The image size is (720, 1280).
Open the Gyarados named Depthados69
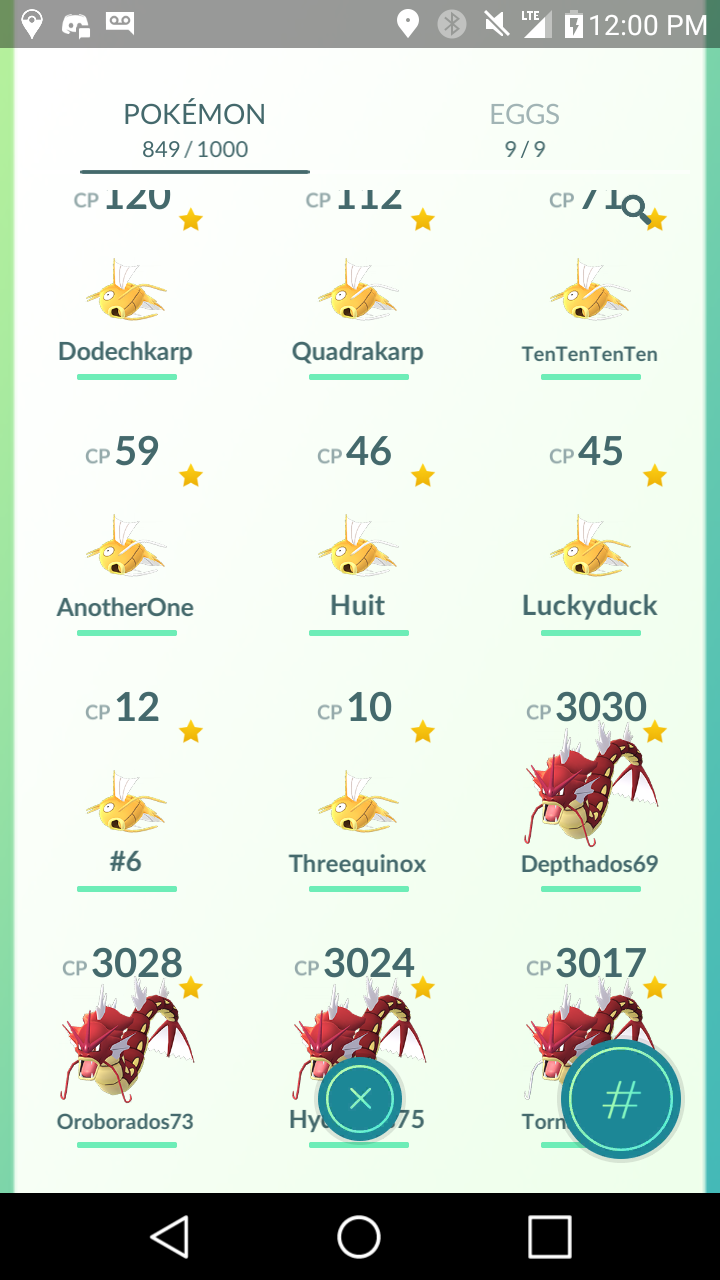tap(590, 791)
